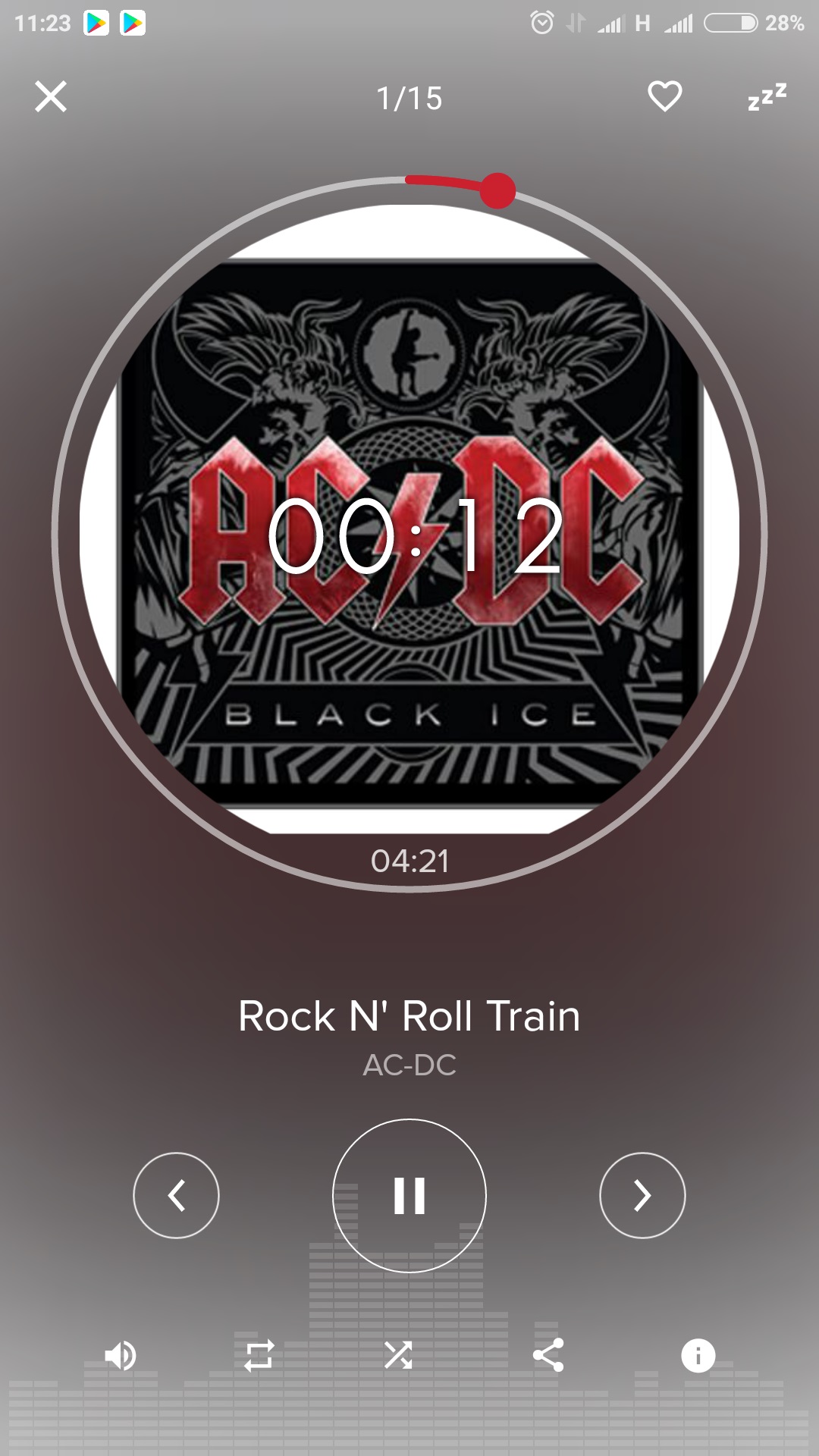Skip to the next track
Image resolution: width=819 pixels, height=1456 pixels.
(x=642, y=1196)
